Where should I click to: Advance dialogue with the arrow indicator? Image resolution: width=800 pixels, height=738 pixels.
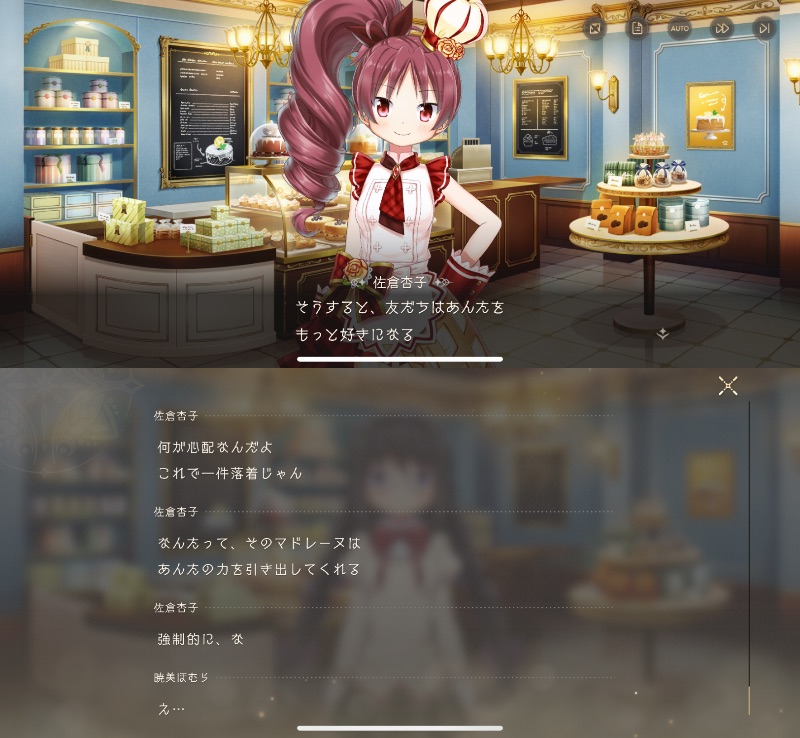[x=662, y=333]
